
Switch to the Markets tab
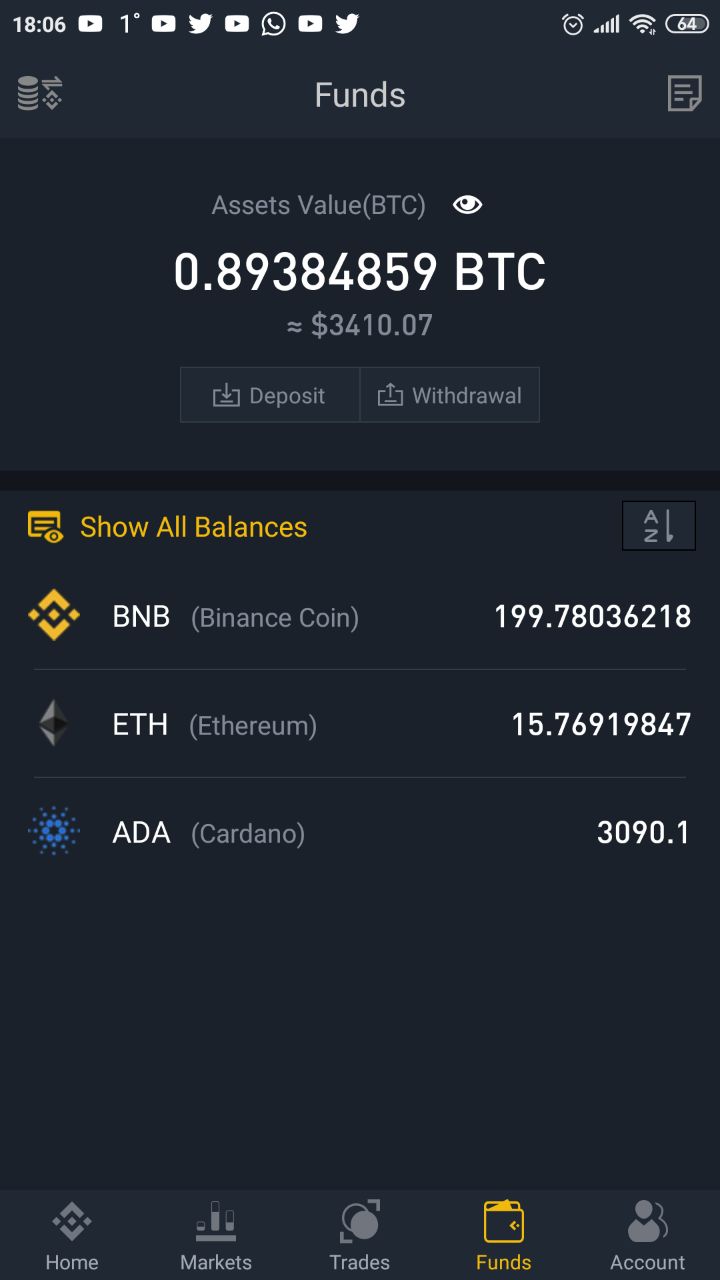click(216, 1235)
